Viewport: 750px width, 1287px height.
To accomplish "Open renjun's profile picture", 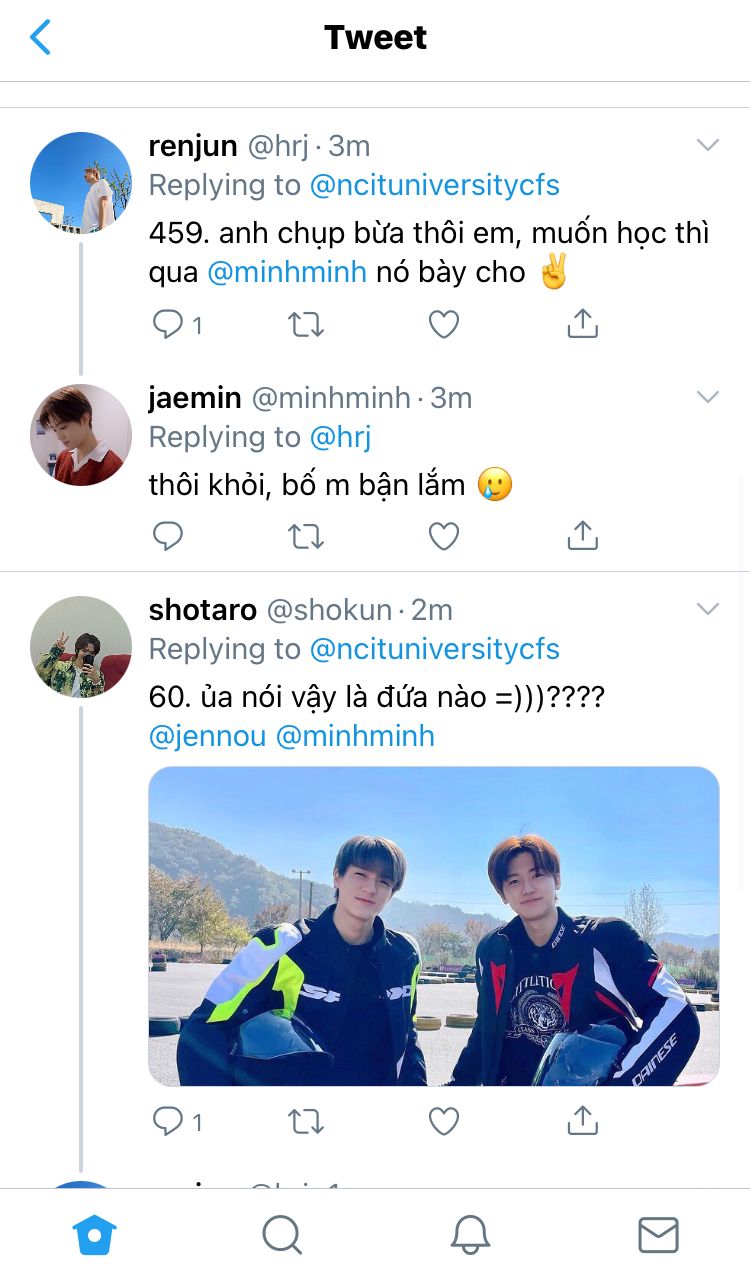I will [81, 182].
